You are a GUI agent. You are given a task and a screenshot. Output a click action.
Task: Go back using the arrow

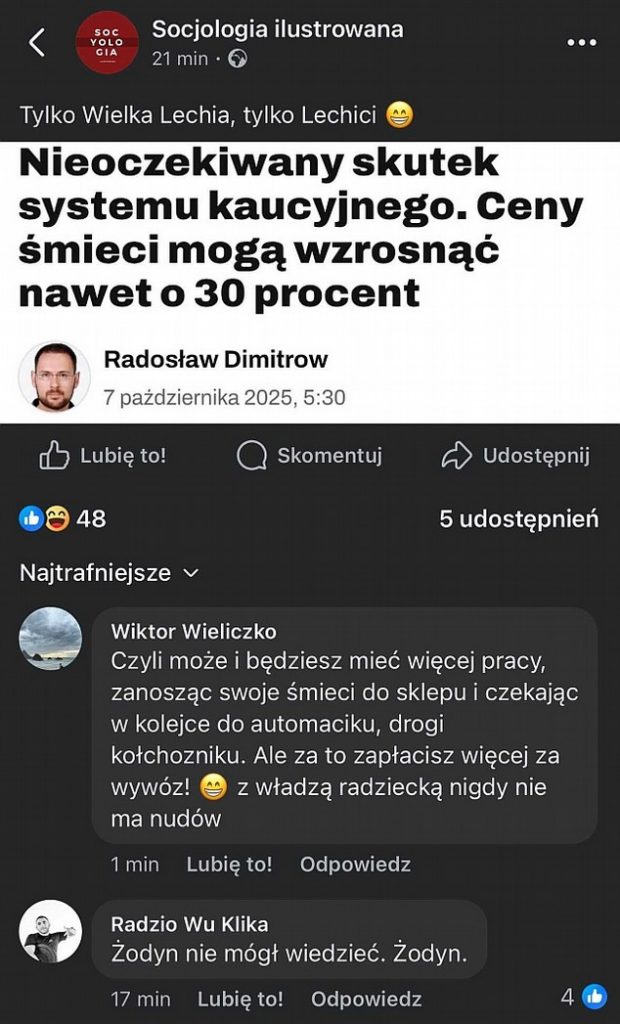point(37,42)
